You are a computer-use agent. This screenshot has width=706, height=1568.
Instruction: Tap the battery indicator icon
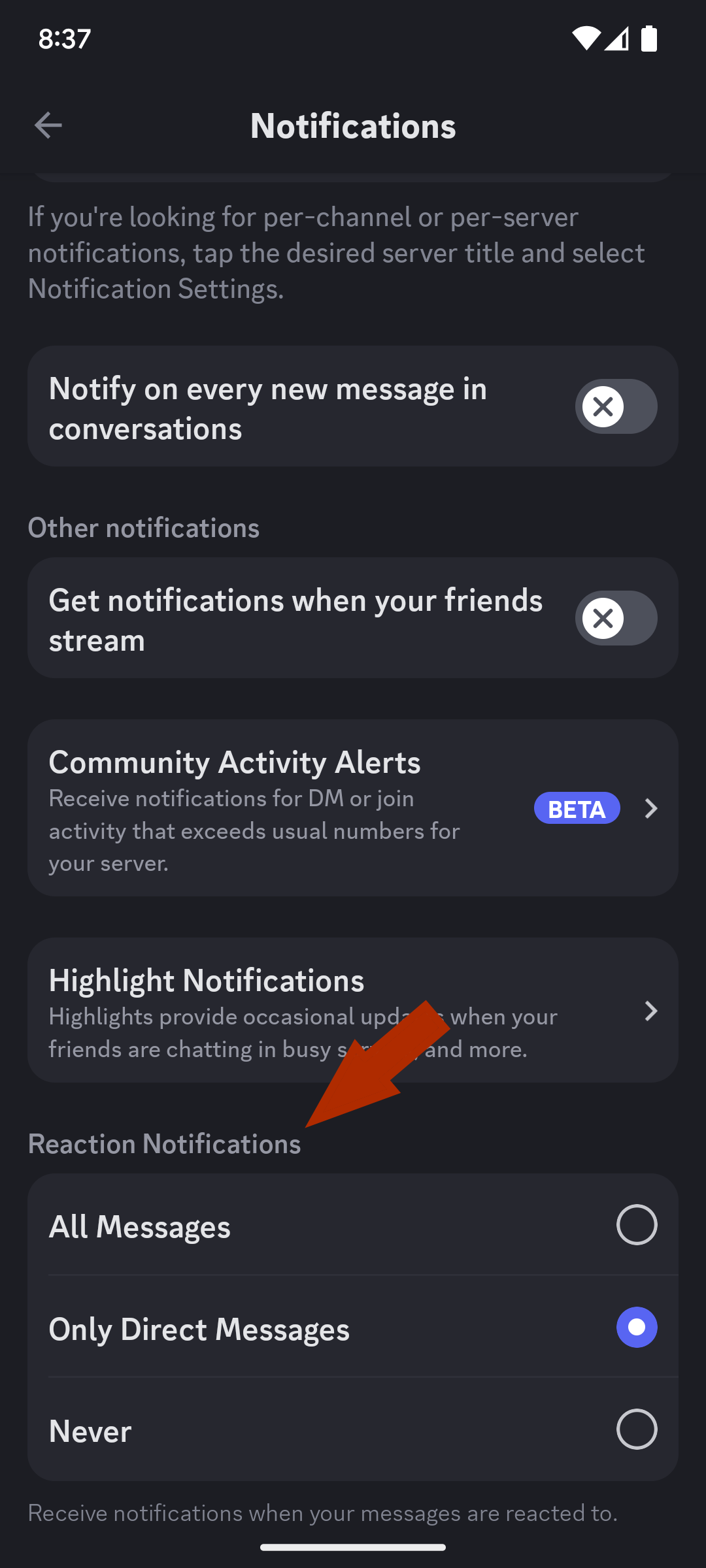(x=650, y=39)
